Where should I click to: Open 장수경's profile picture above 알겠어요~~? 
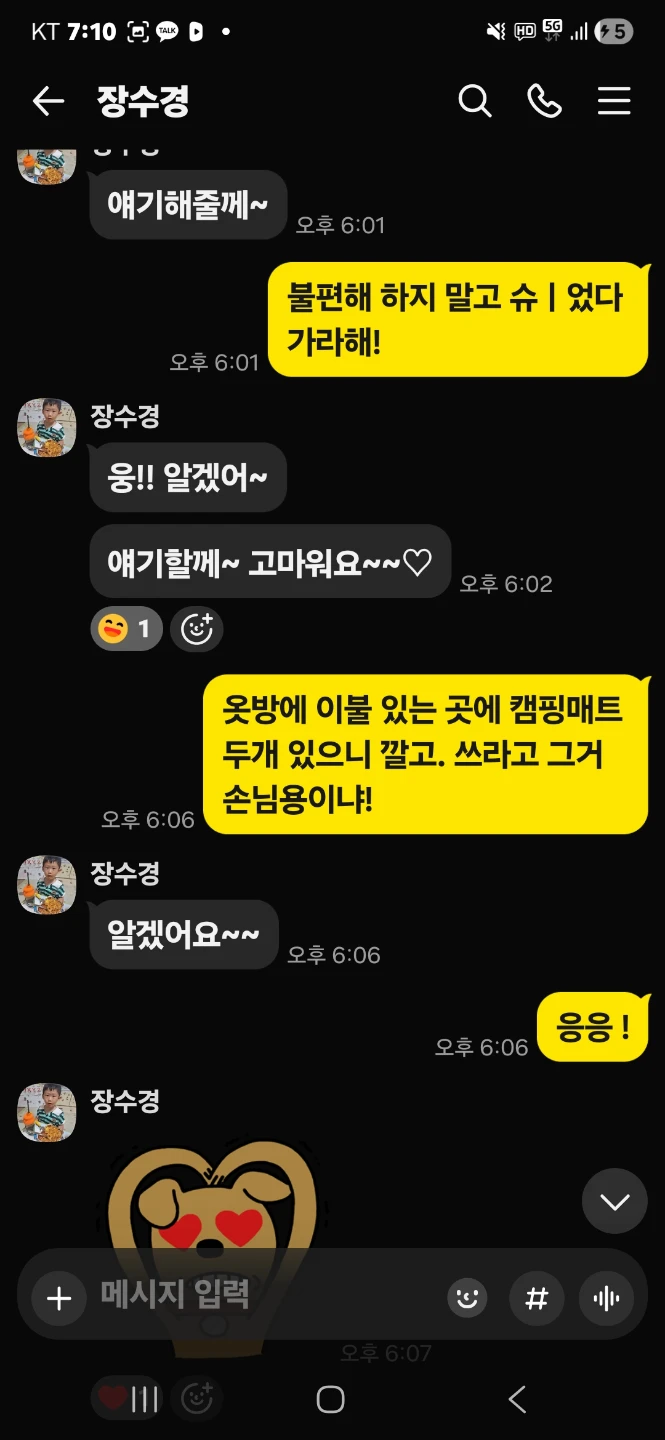pyautogui.click(x=47, y=884)
